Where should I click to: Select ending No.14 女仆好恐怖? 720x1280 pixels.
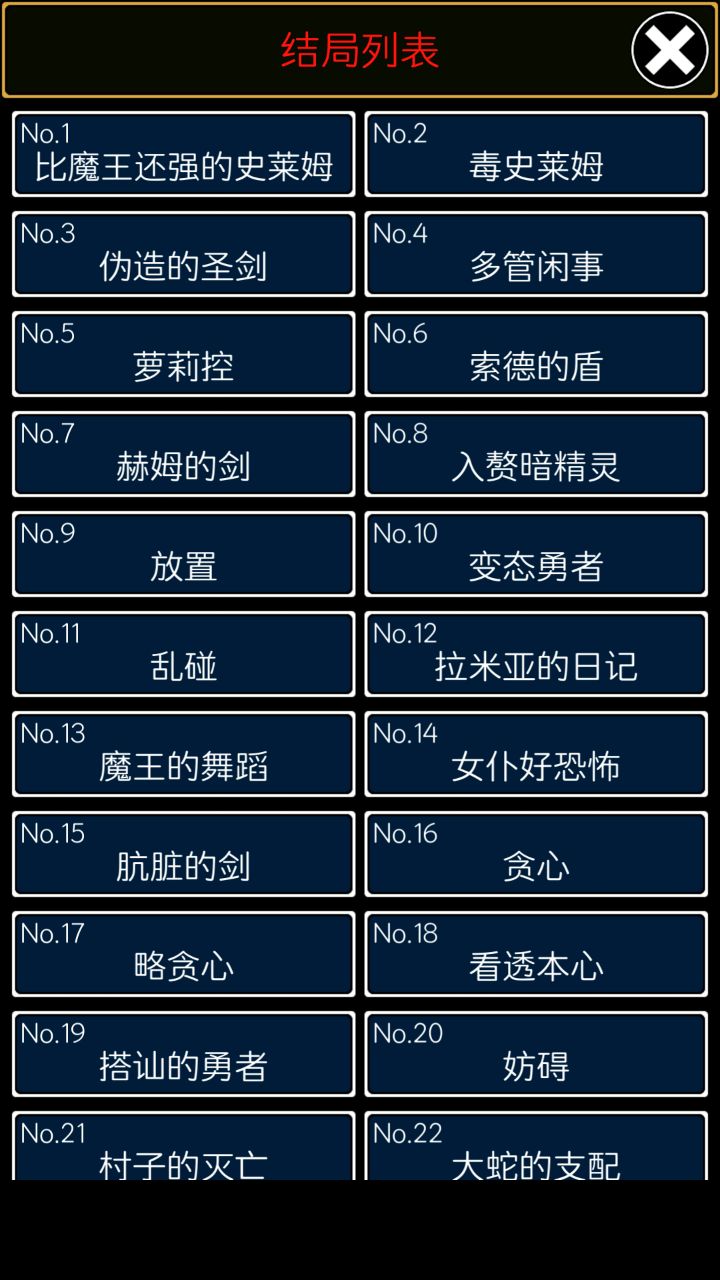point(536,754)
